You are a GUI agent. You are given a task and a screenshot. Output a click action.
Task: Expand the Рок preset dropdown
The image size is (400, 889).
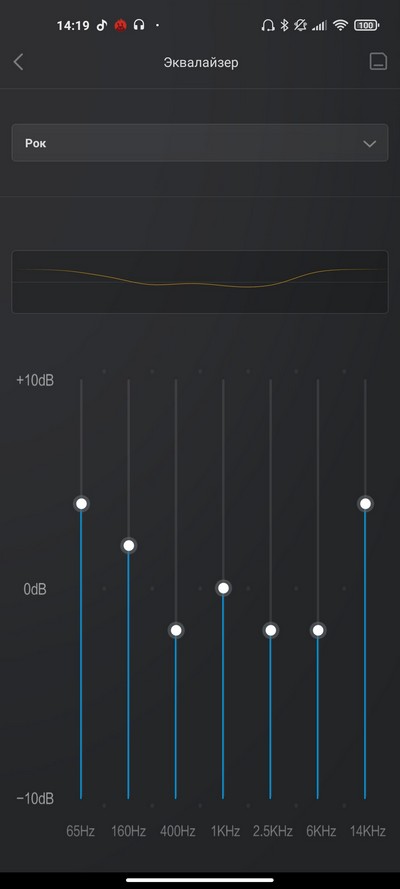point(200,143)
